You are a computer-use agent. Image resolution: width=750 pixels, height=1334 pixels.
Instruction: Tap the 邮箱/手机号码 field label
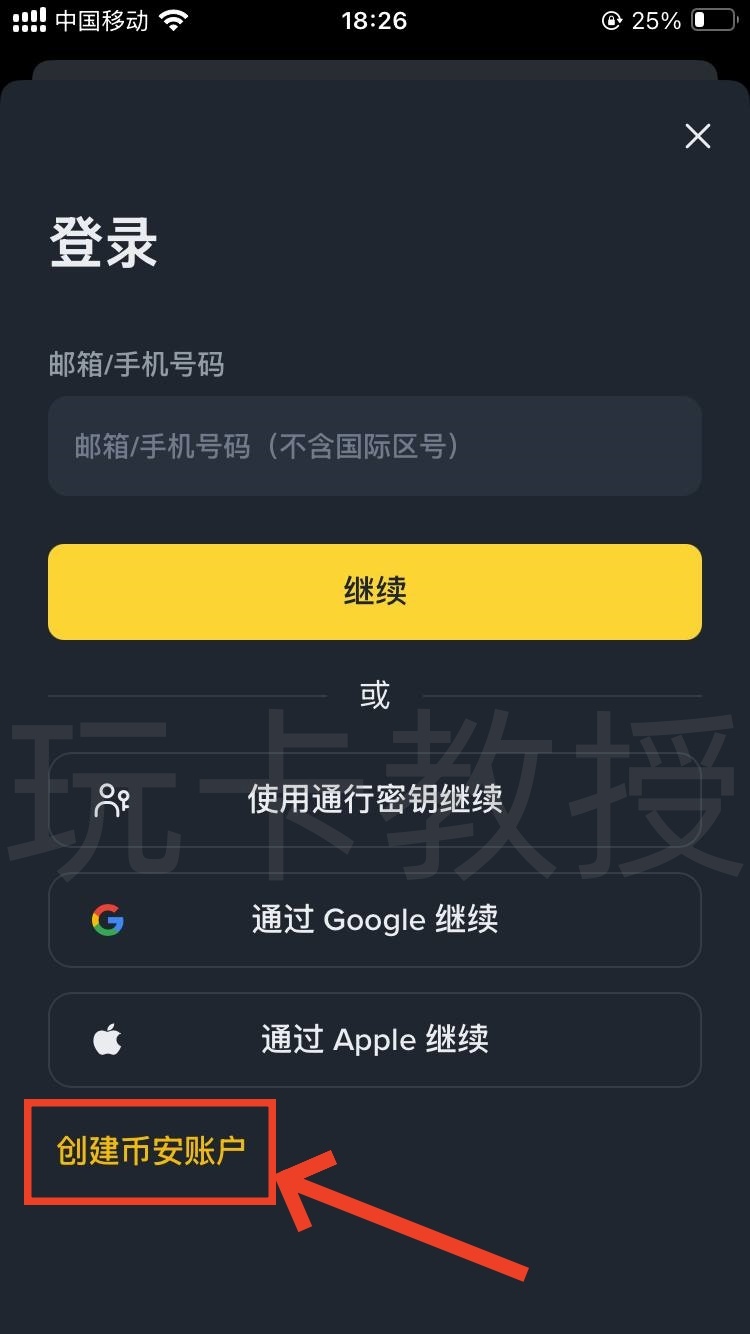tap(138, 365)
